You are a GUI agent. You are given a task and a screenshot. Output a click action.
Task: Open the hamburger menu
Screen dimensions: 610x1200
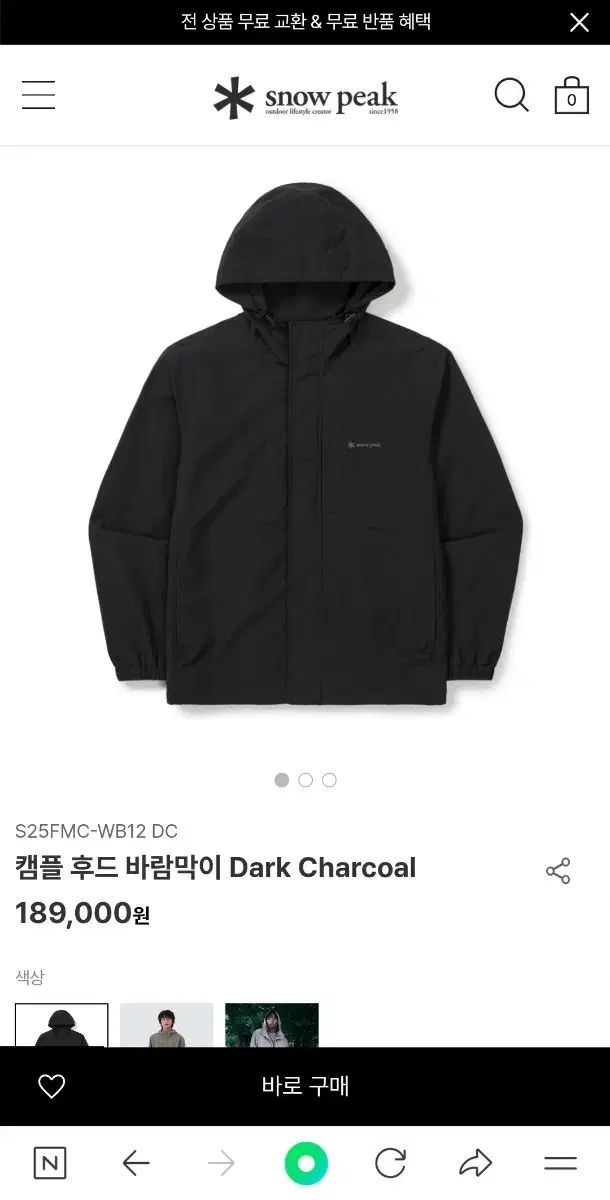coord(38,96)
